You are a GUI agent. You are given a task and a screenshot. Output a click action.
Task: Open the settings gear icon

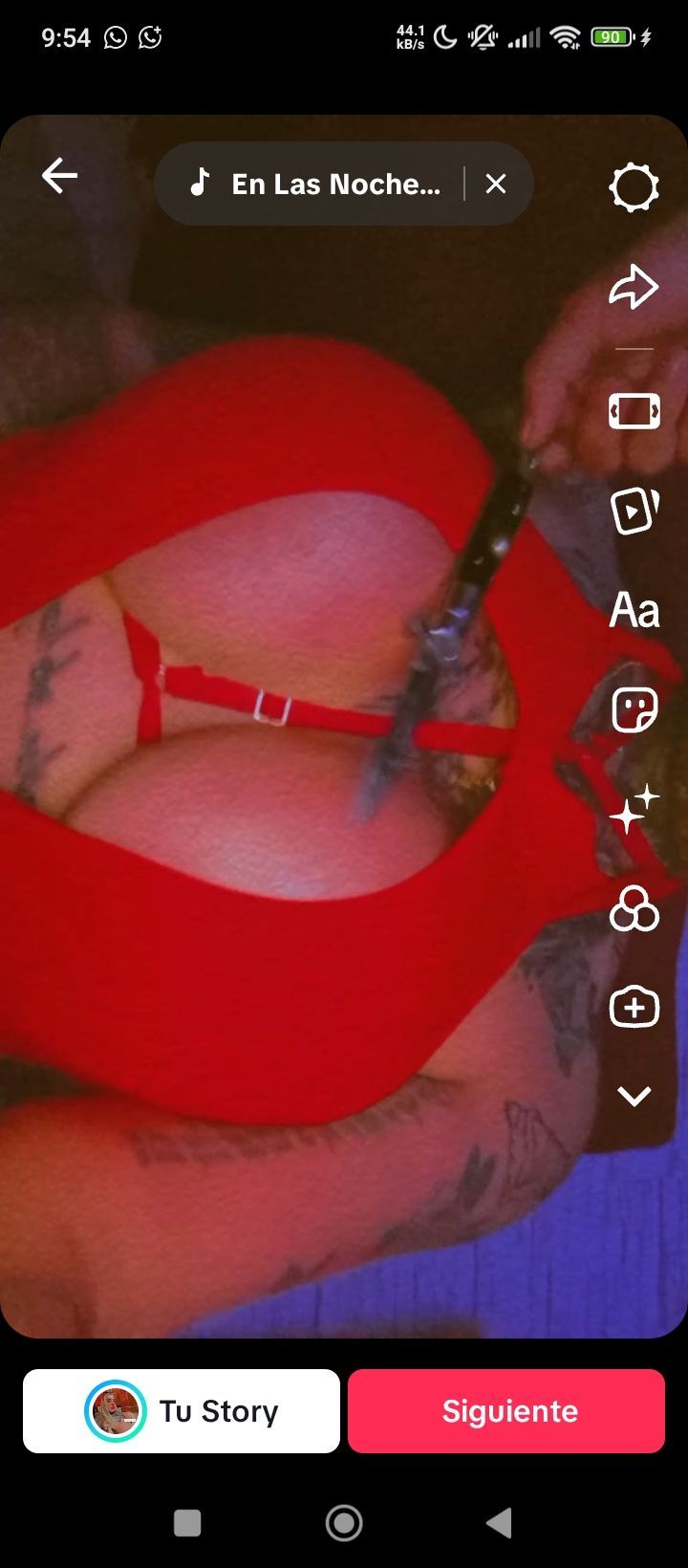coord(634,187)
